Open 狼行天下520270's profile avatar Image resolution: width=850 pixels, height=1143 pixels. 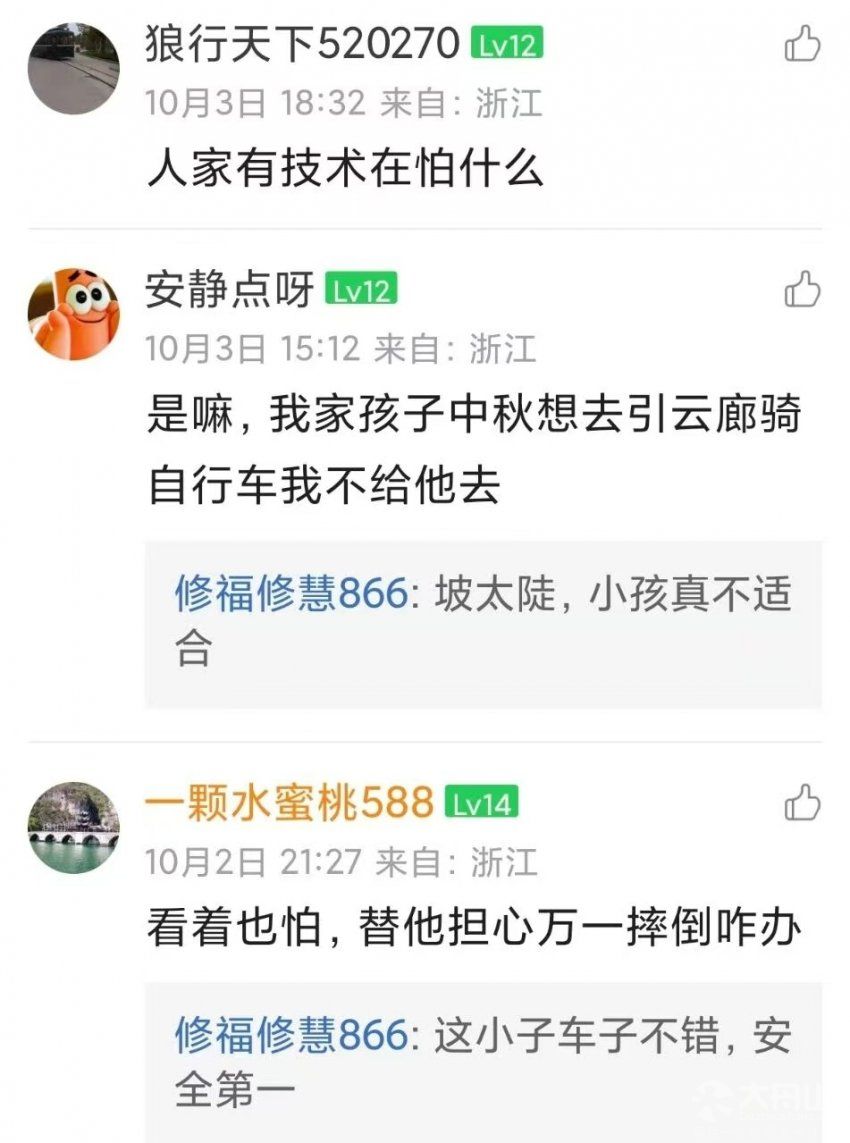(73, 67)
